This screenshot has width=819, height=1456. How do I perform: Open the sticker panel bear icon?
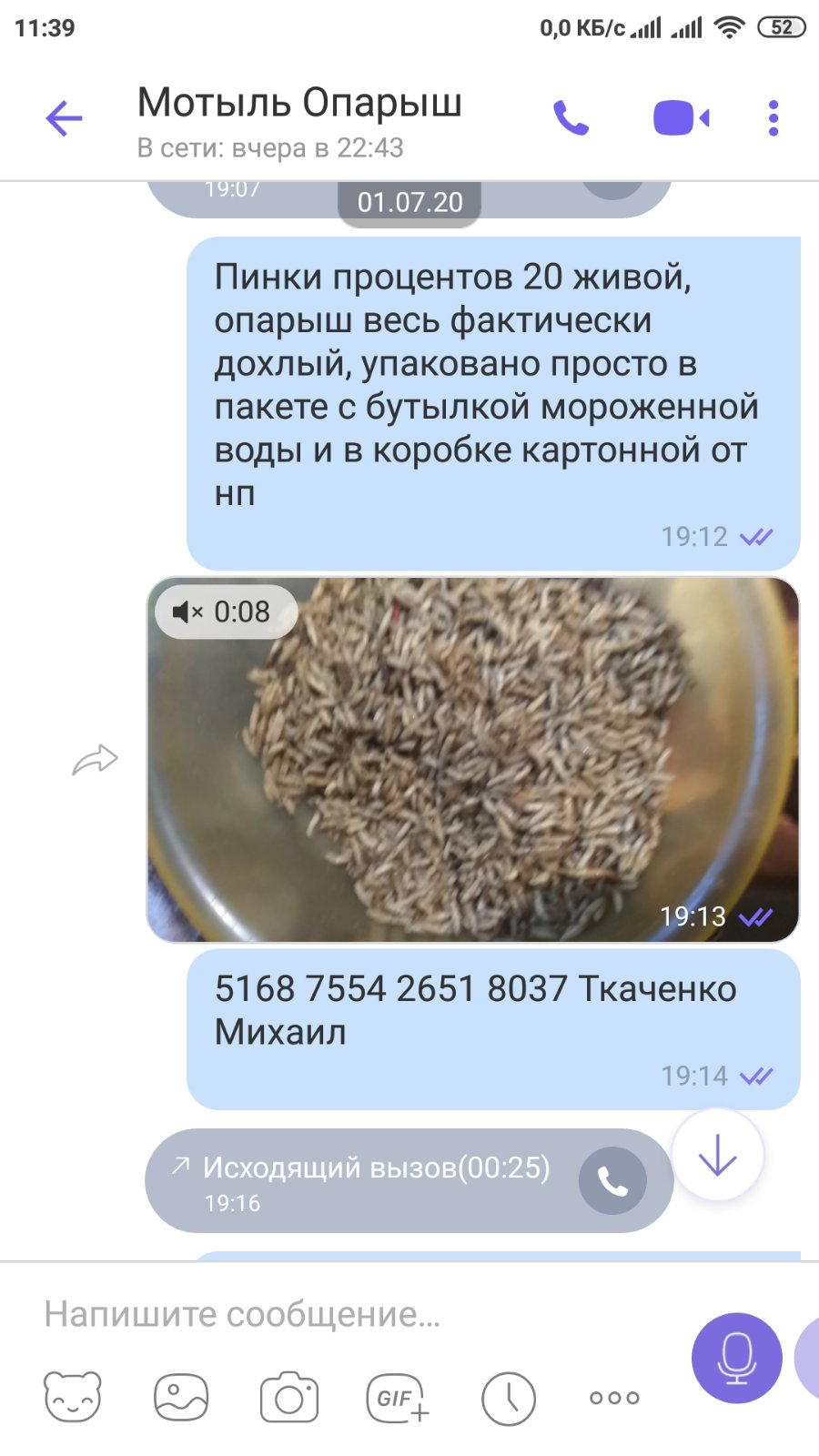pyautogui.click(x=73, y=1397)
